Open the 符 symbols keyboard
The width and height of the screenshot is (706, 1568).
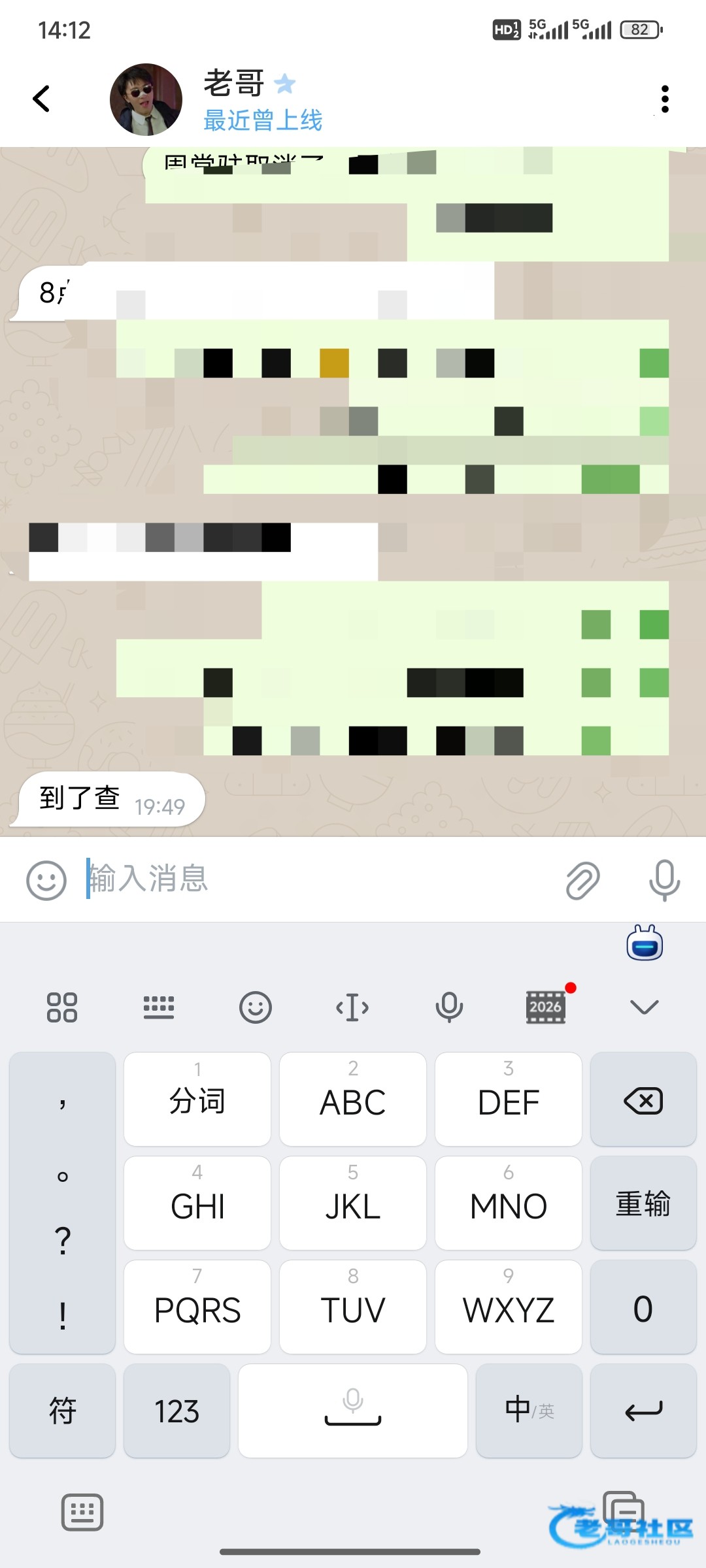pyautogui.click(x=63, y=1411)
